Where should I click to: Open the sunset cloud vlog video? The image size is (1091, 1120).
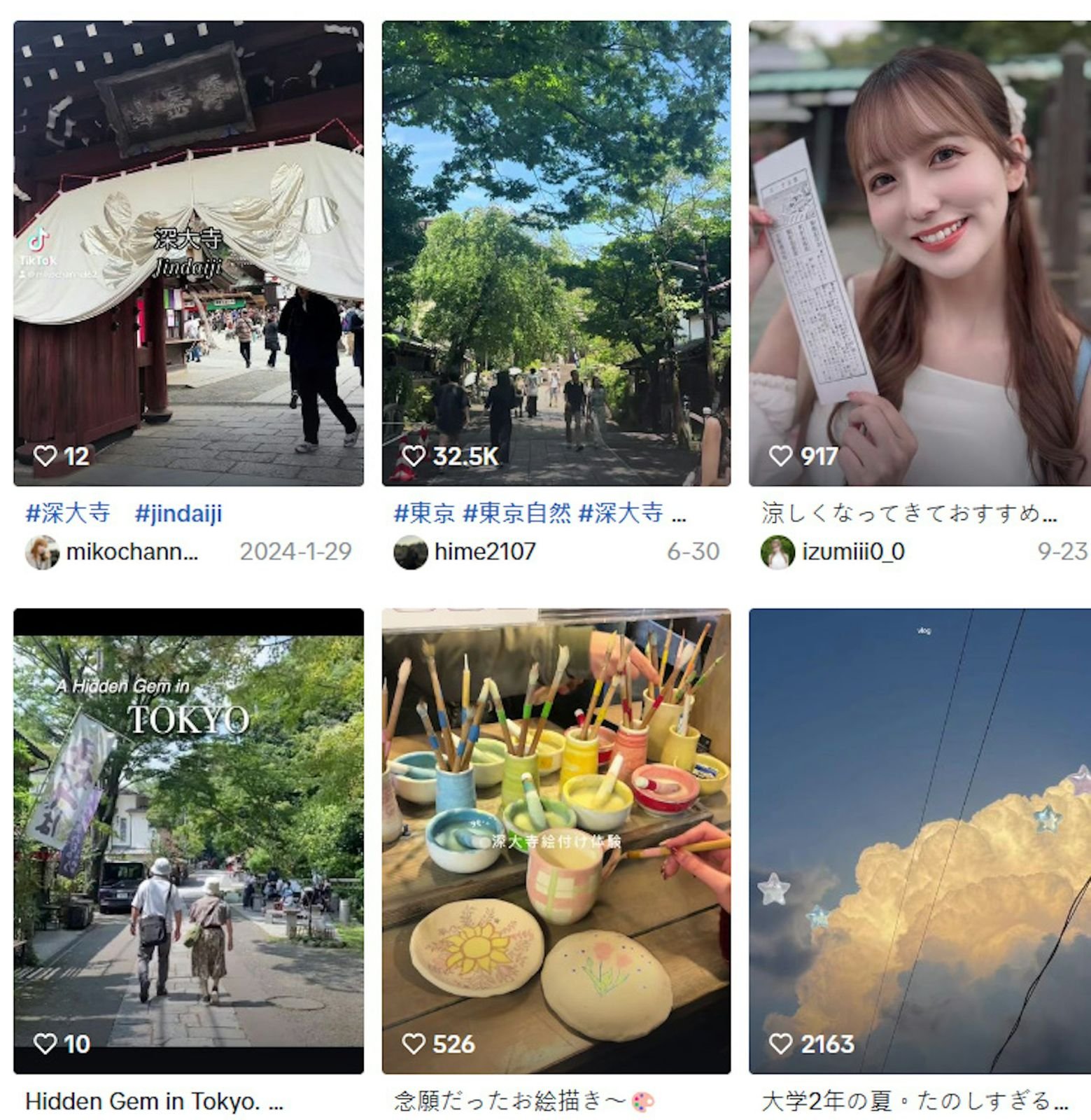(920, 840)
